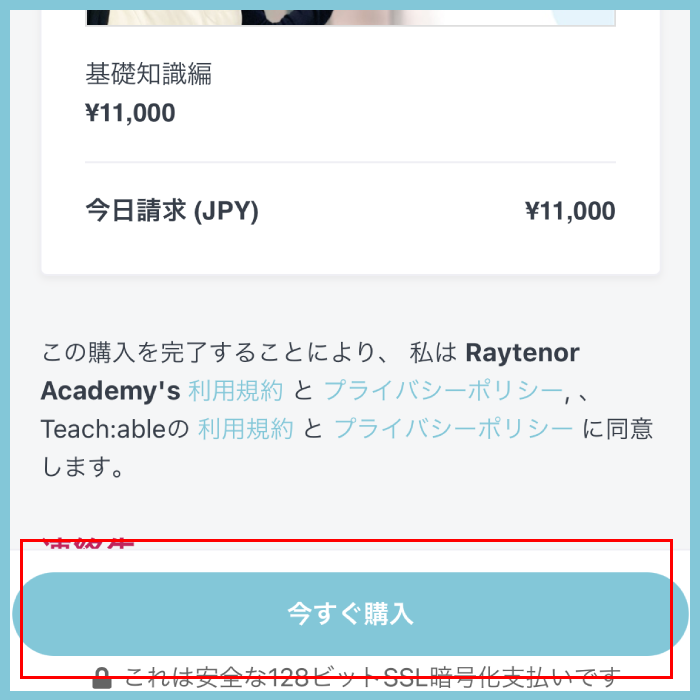This screenshot has width=700, height=700.
Task: Open Teach:able 利用規約 link
Action: click(x=245, y=428)
